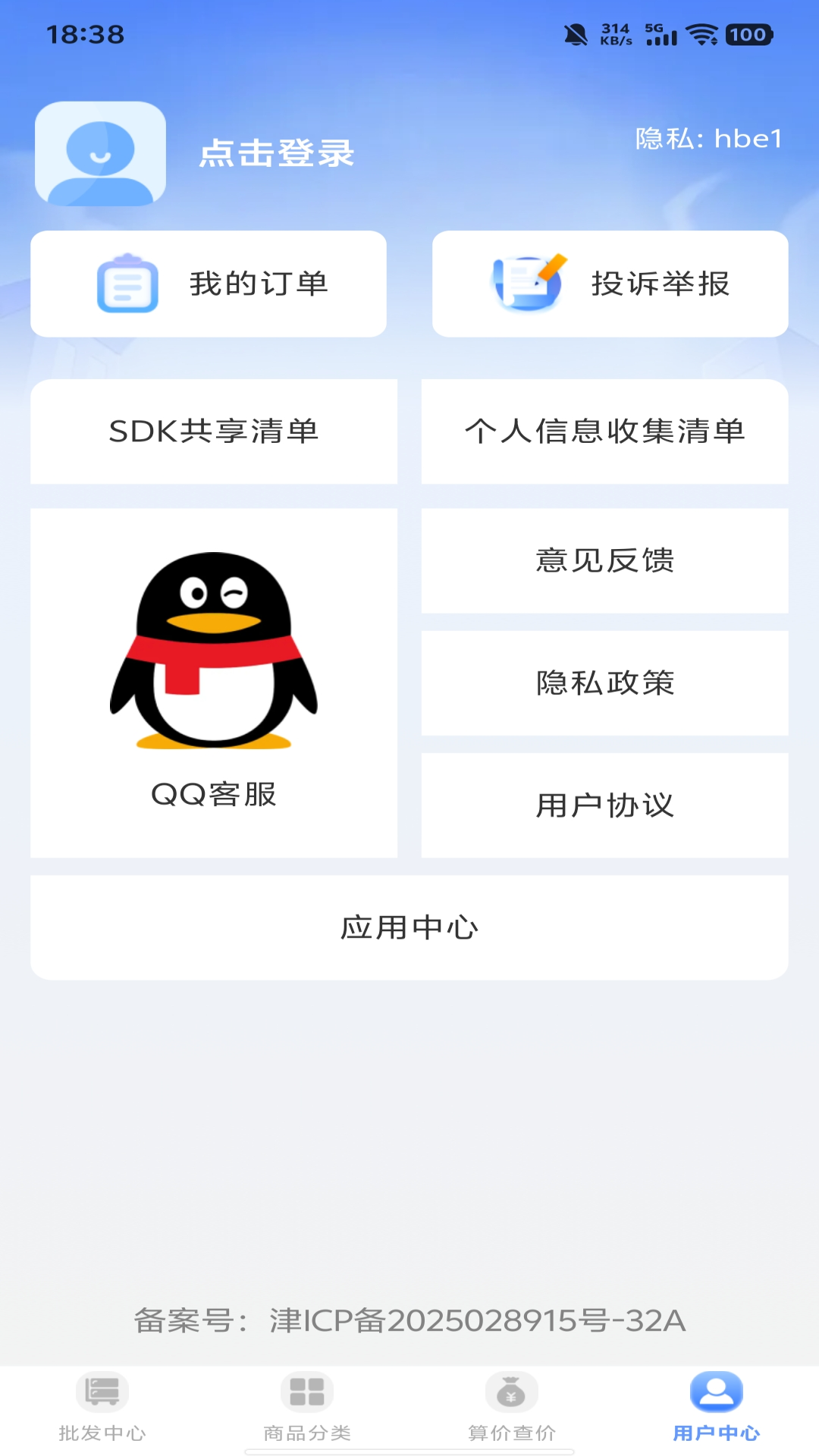Tap the user avatar placeholder image
Image resolution: width=819 pixels, height=1456 pixels.
[100, 153]
